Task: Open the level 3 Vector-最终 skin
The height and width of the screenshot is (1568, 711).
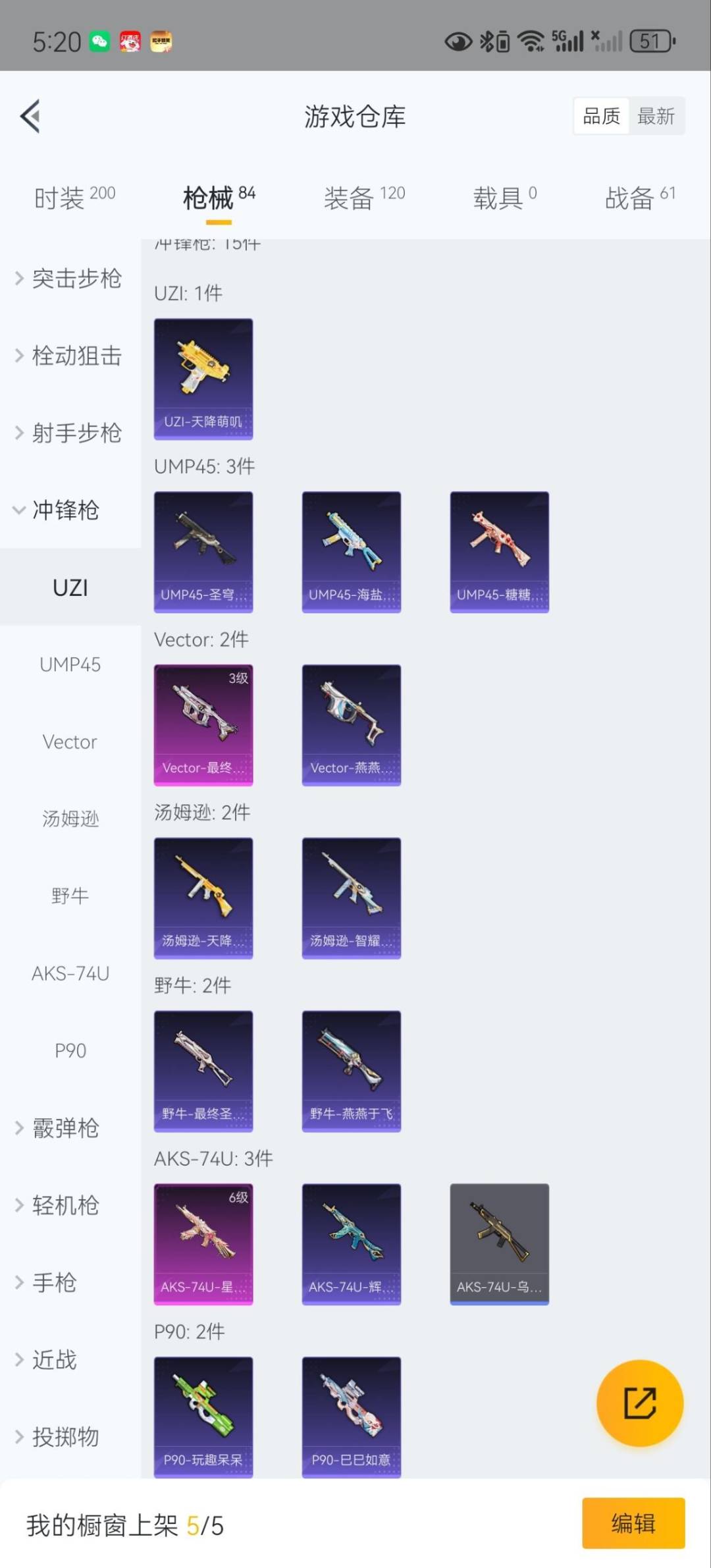Action: click(203, 725)
